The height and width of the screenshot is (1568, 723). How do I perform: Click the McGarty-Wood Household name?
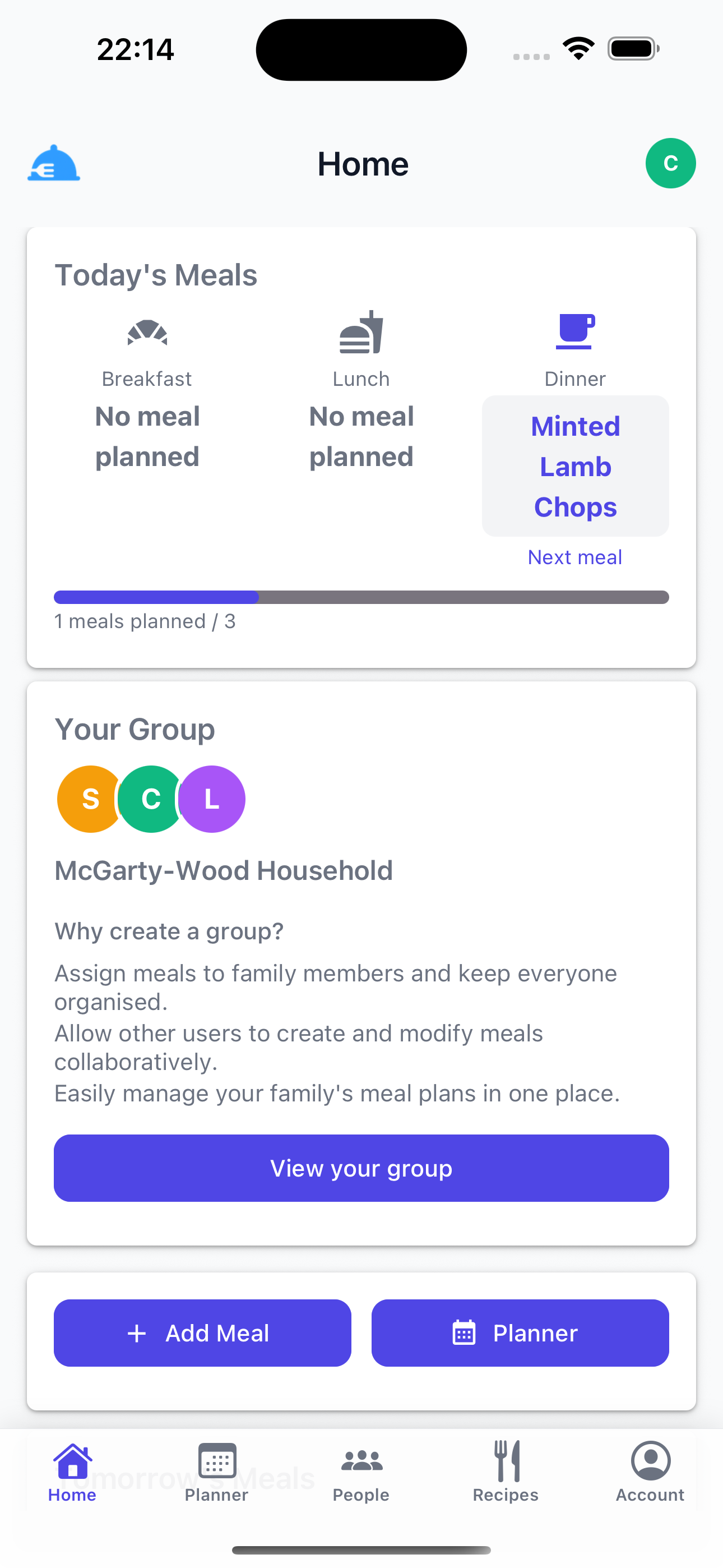[x=224, y=870]
